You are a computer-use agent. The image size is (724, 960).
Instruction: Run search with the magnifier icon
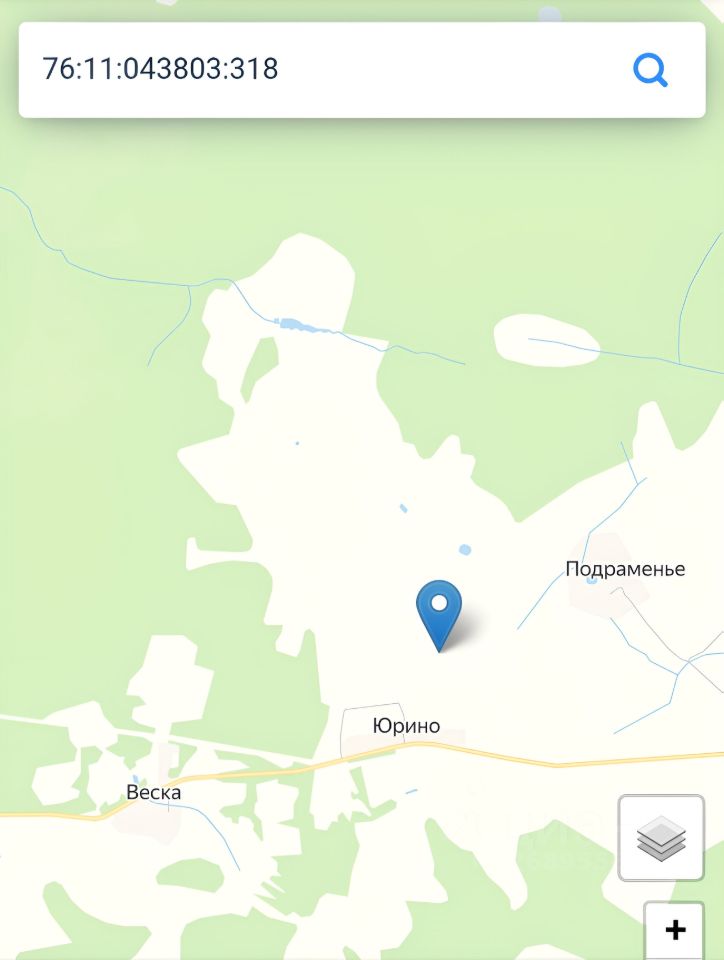pos(650,70)
